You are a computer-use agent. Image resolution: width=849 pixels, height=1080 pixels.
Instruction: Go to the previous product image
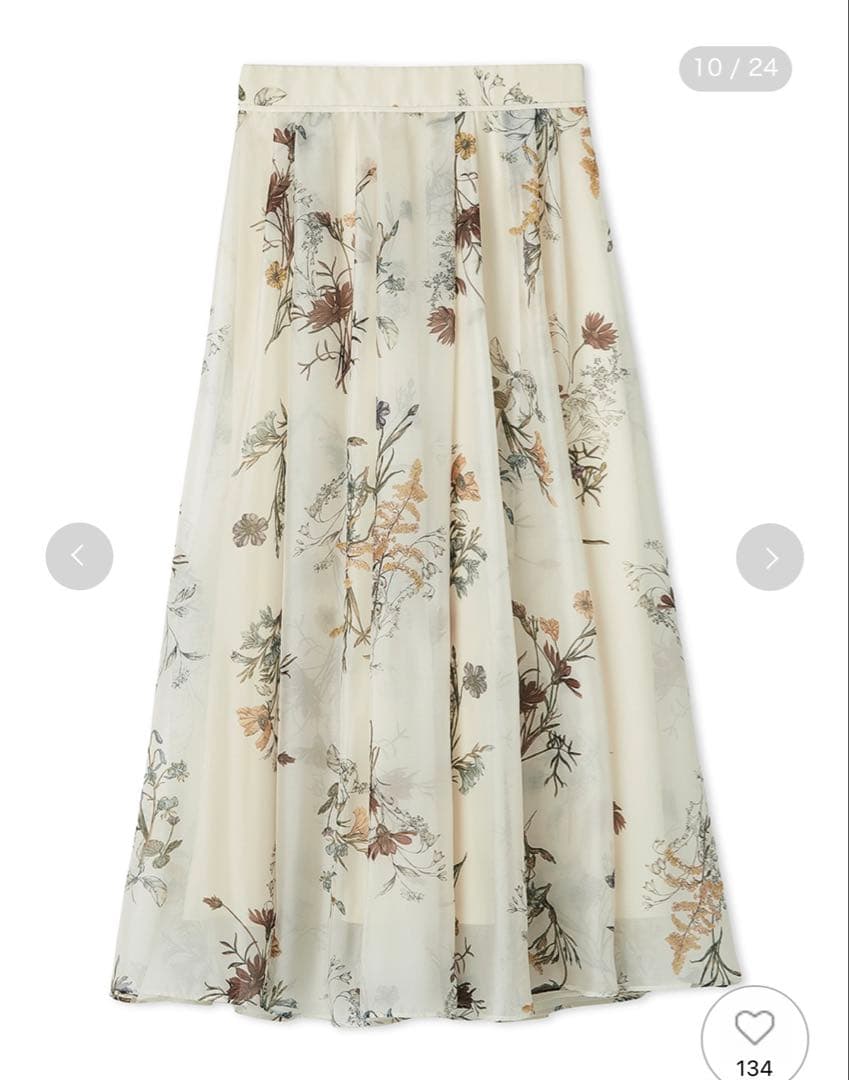click(79, 556)
